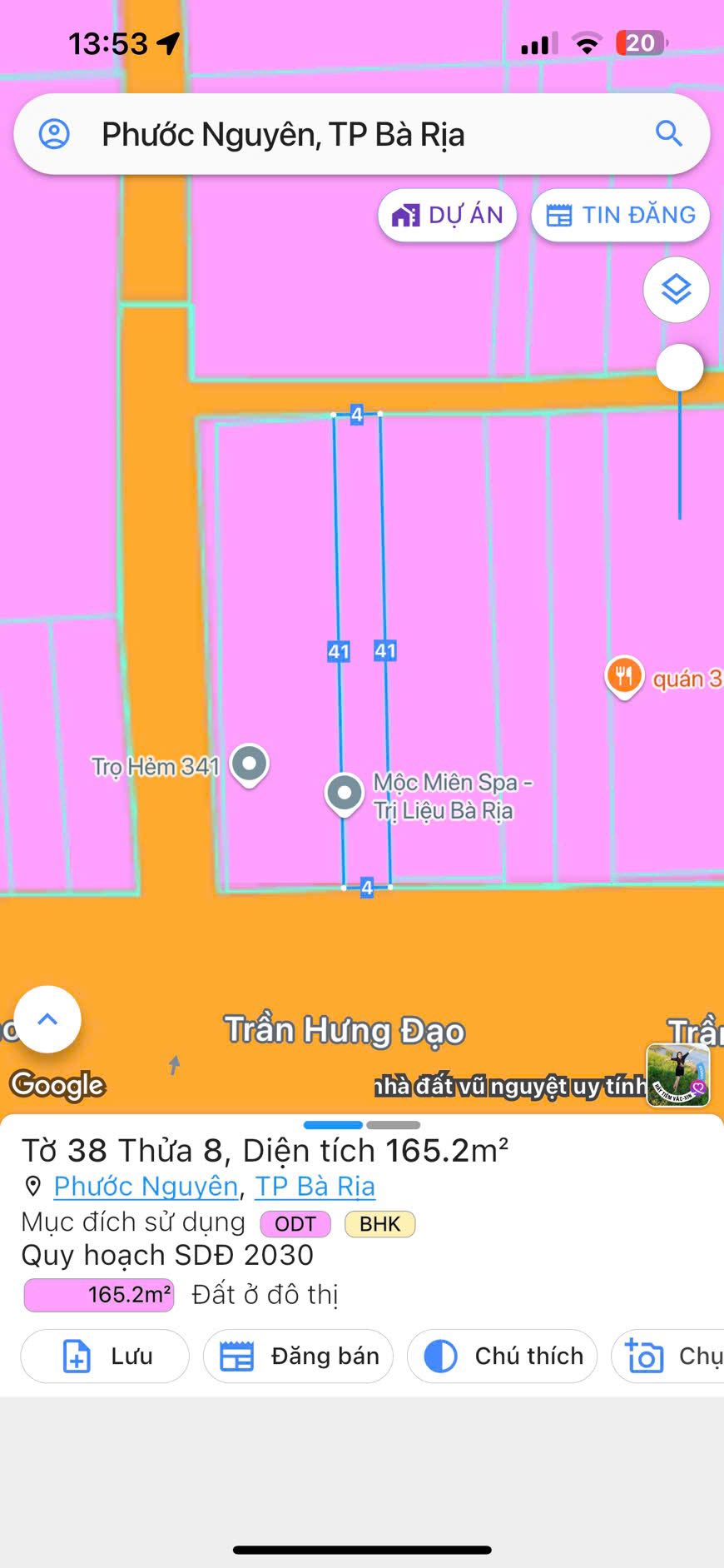Open the DỰ ÁN chip

click(x=448, y=216)
